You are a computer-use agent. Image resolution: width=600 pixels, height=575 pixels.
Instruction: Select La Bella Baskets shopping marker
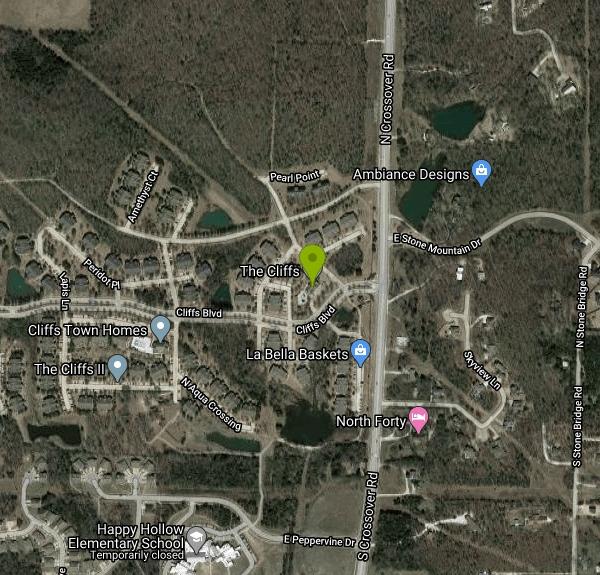361,352
